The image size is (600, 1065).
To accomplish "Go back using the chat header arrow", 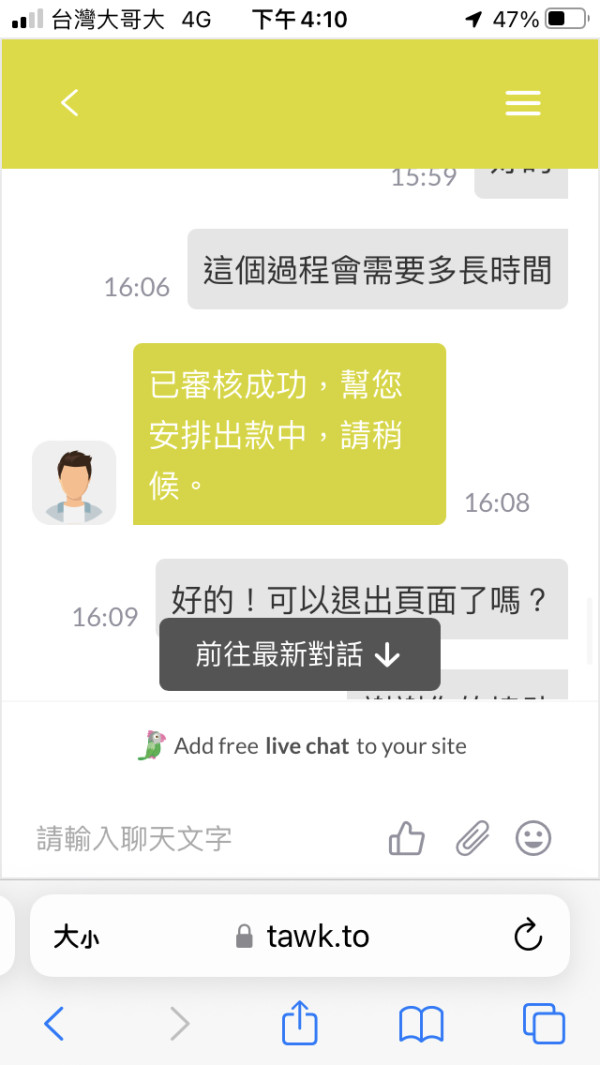I will coord(70,103).
